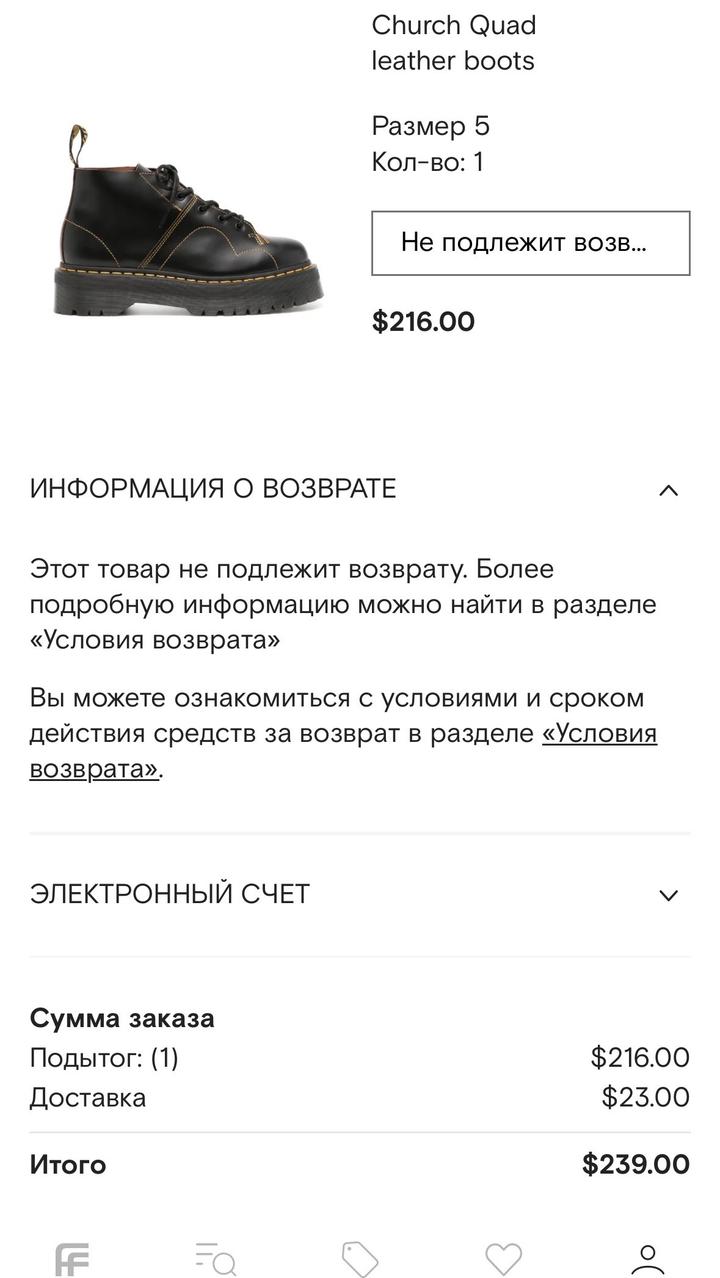Open the 'Не подлежит возв...' dropdown
720x1278 pixels.
click(530, 244)
